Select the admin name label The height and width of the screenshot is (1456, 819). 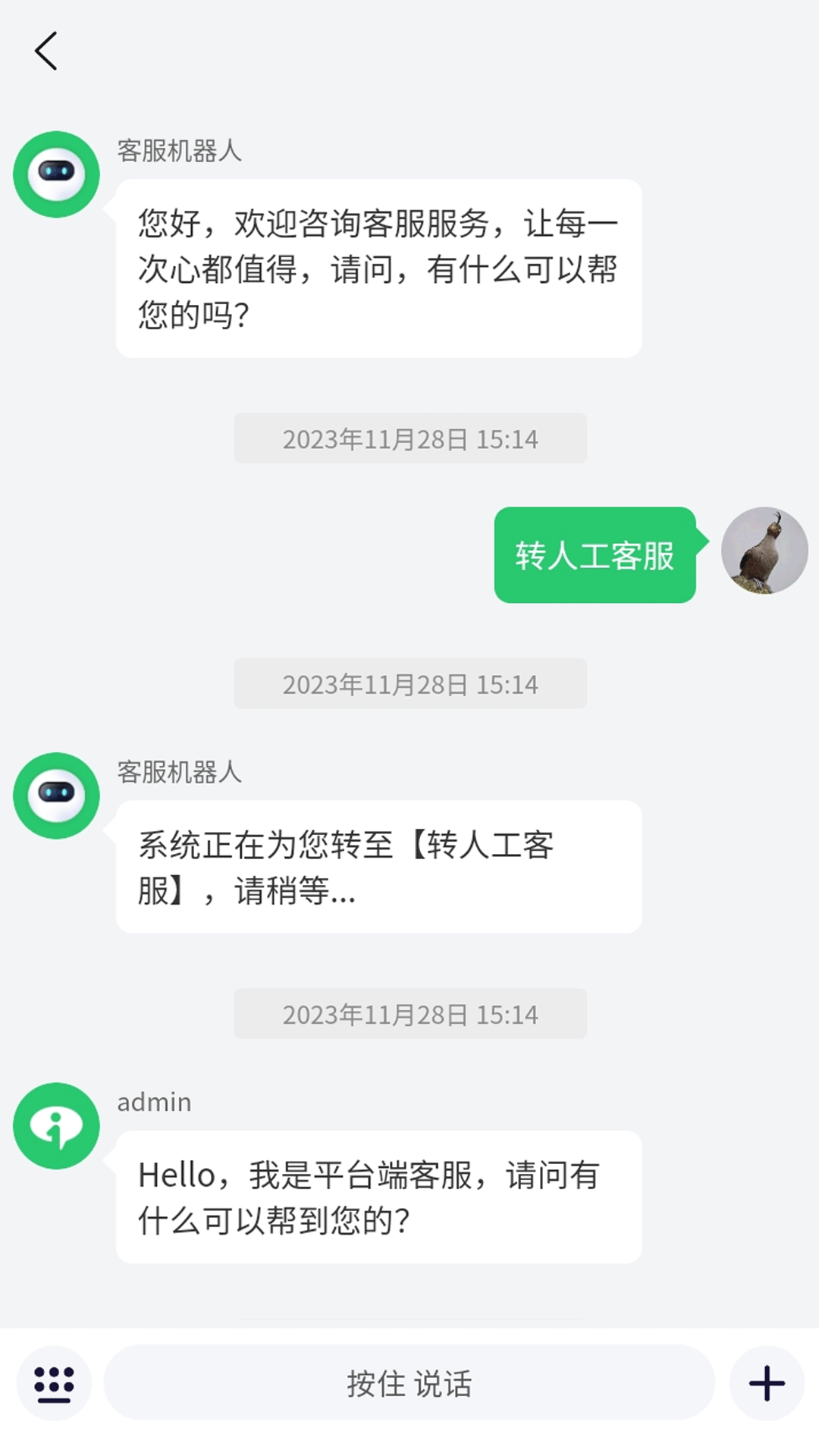(x=152, y=1103)
